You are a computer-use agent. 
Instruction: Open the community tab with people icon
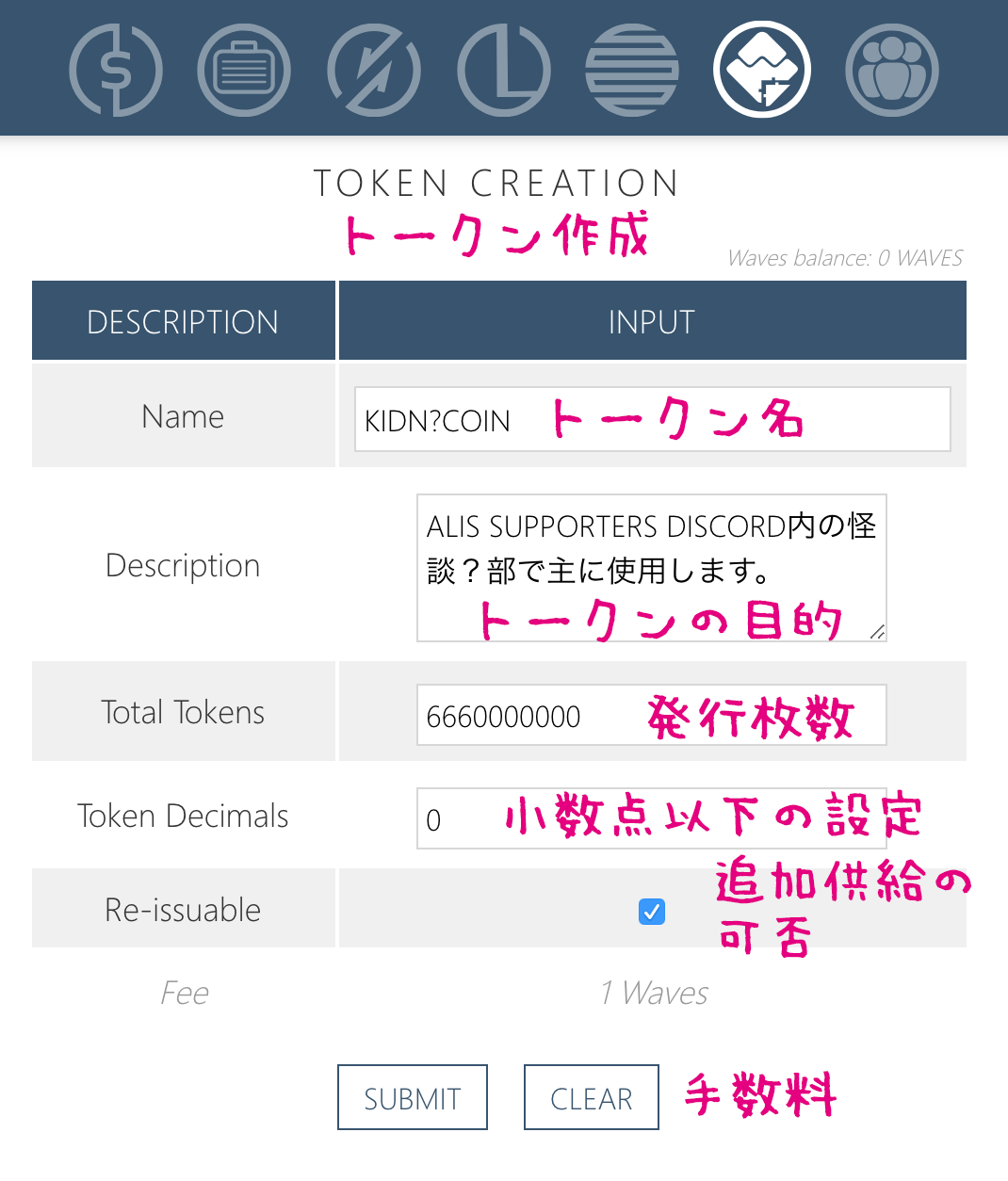click(891, 71)
